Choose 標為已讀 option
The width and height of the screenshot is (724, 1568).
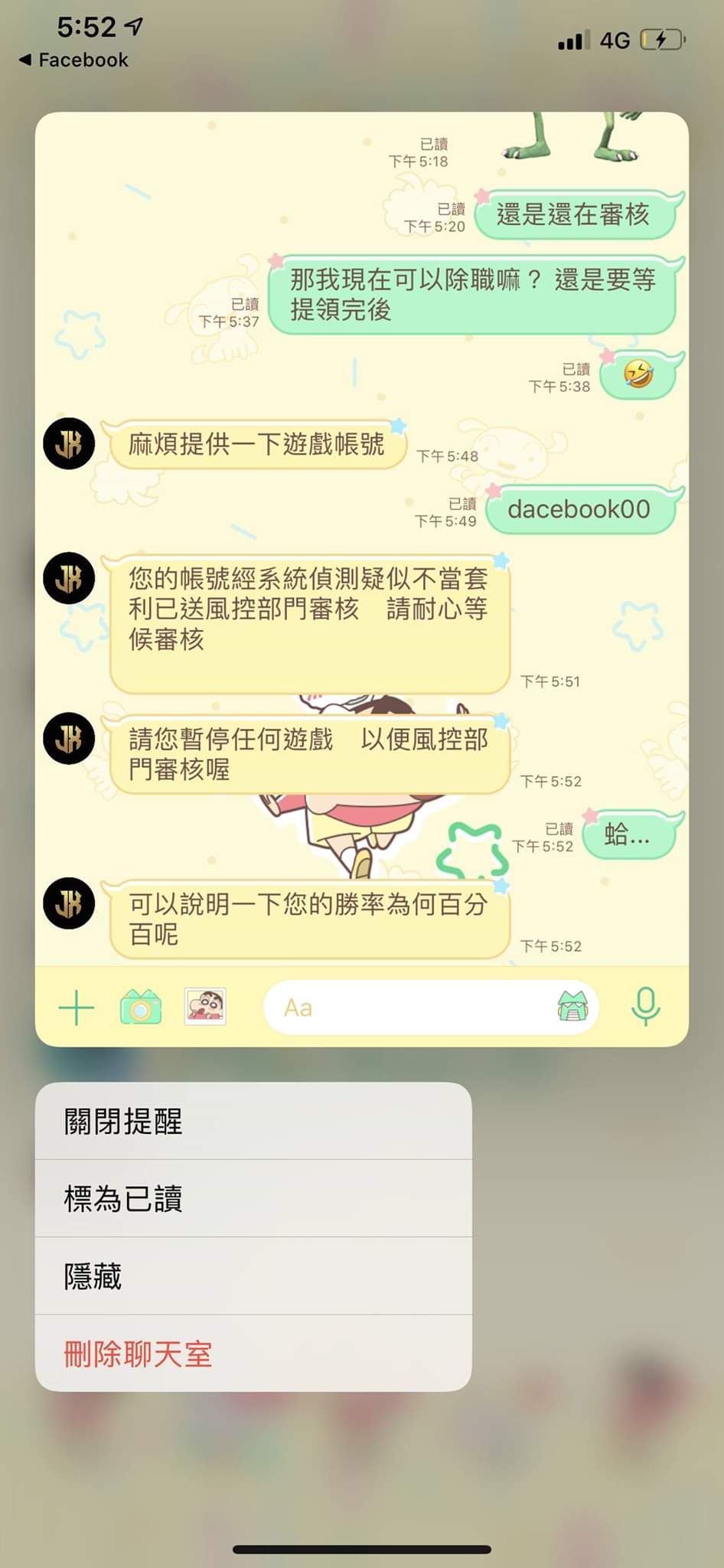click(253, 1198)
